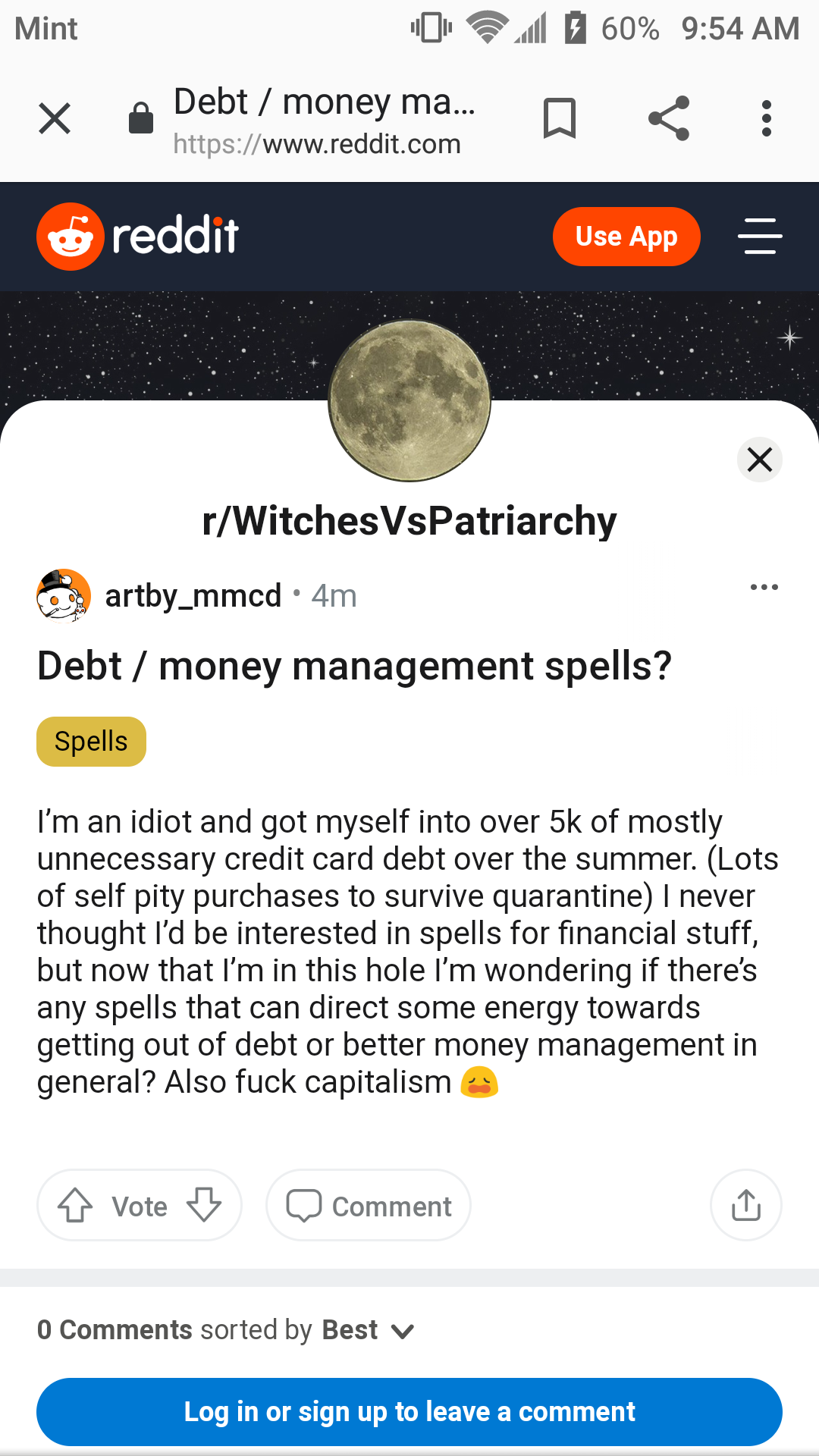Open the browser overflow menu
The width and height of the screenshot is (819, 1456).
pos(767,118)
